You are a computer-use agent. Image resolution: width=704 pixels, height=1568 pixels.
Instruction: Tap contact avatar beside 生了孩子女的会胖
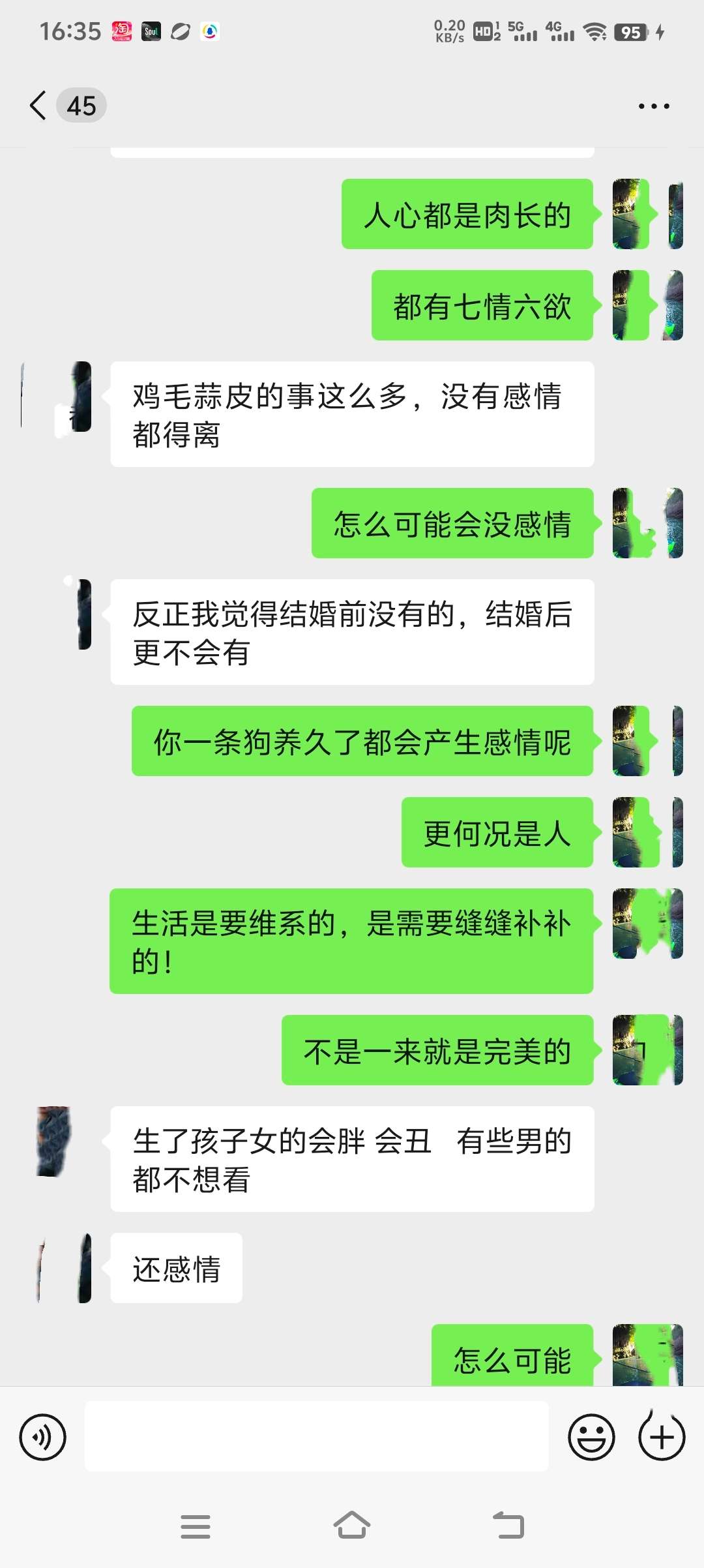56,1141
